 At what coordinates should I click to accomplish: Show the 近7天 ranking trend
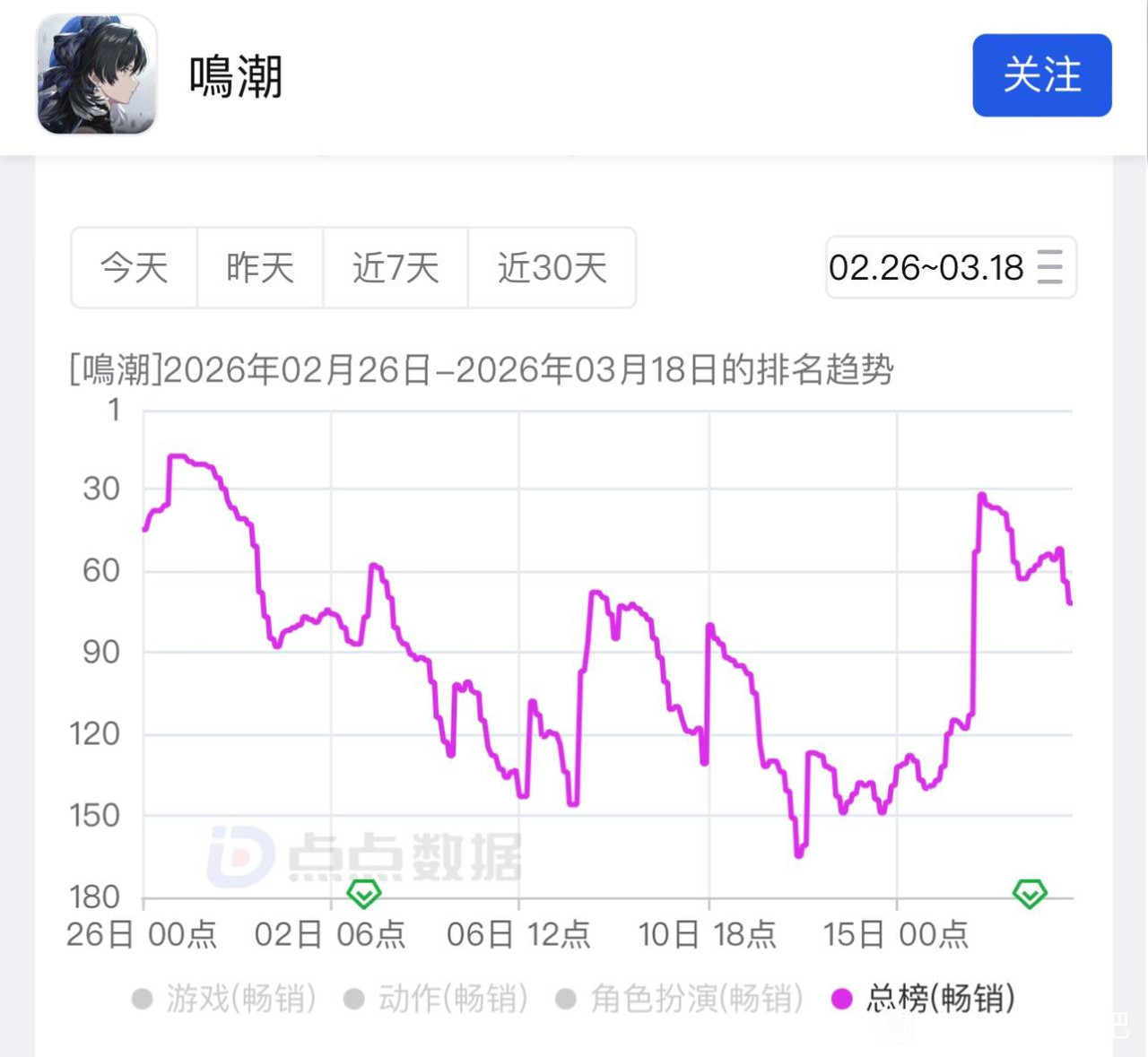396,267
